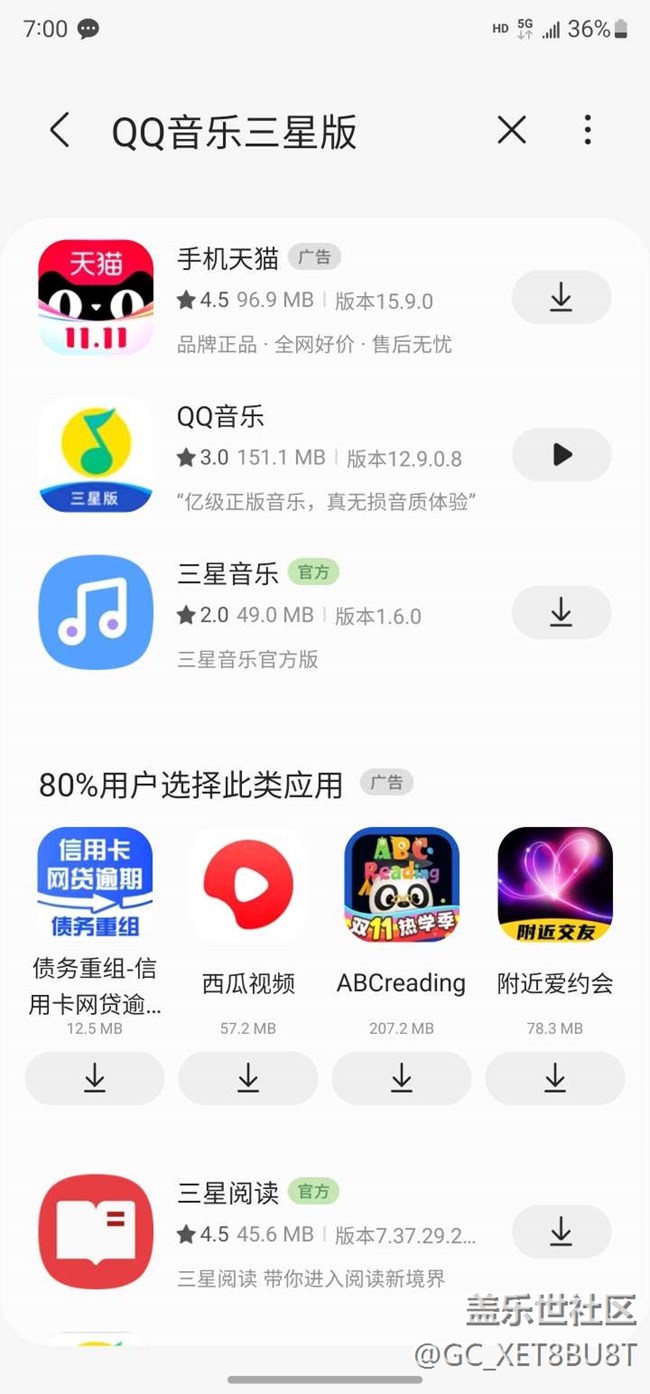Launch QQ音乐 with the play button
650x1394 pixels.
[561, 455]
